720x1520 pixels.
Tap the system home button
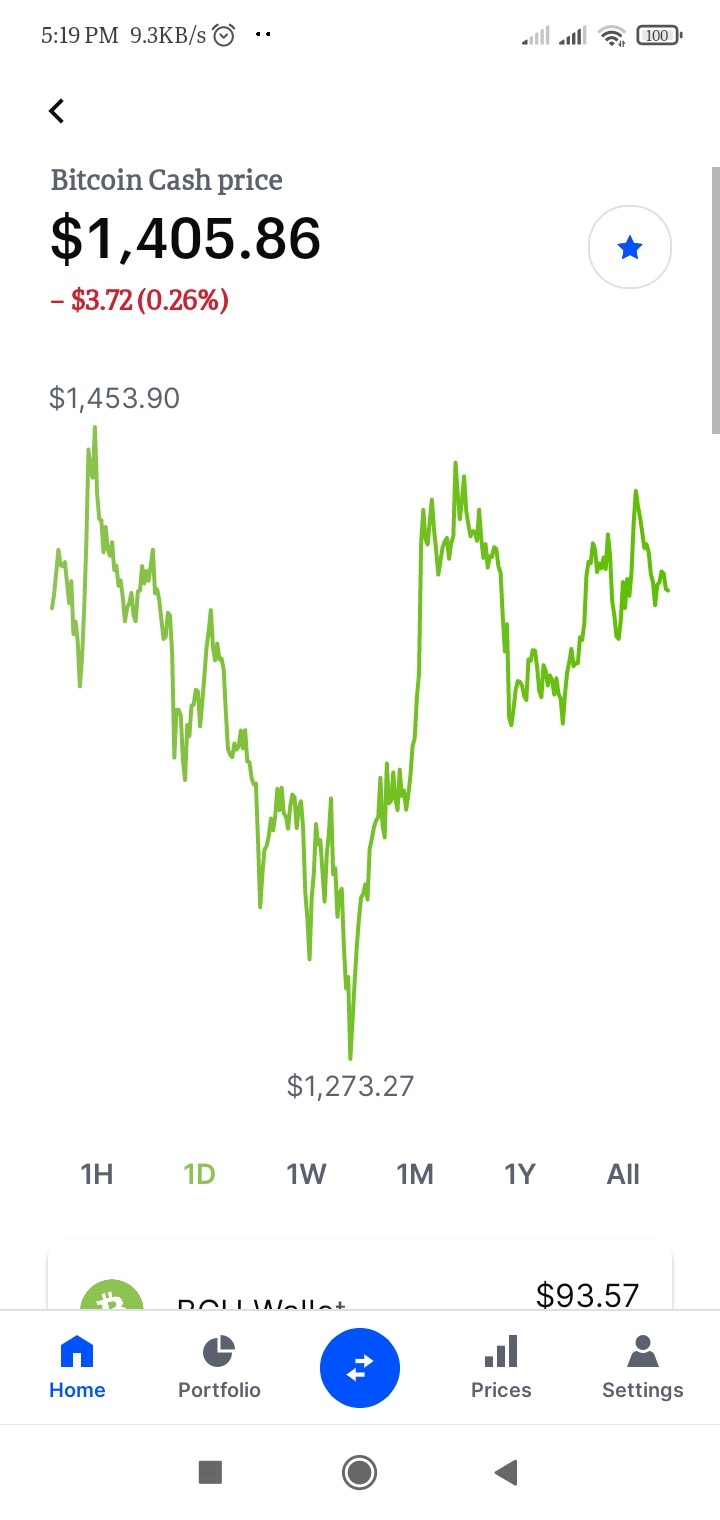(359, 1472)
